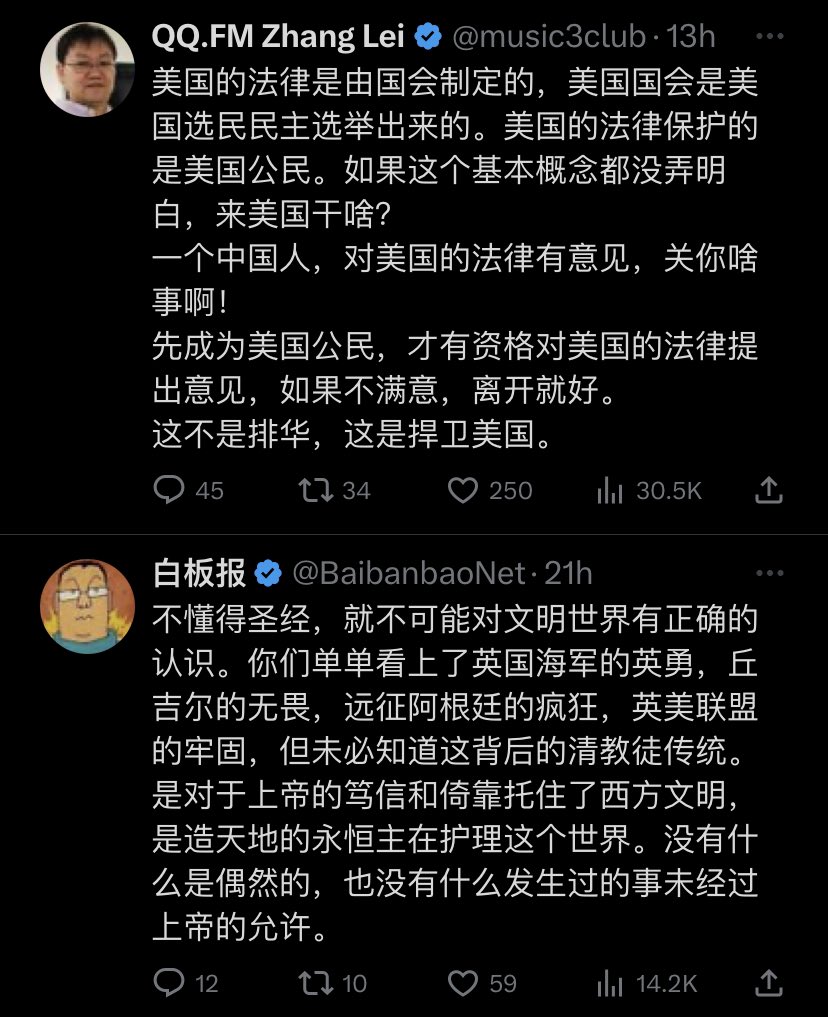The width and height of the screenshot is (828, 1017).
Task: View analytics for Zhang Lei's tweet
Action: click(608, 490)
